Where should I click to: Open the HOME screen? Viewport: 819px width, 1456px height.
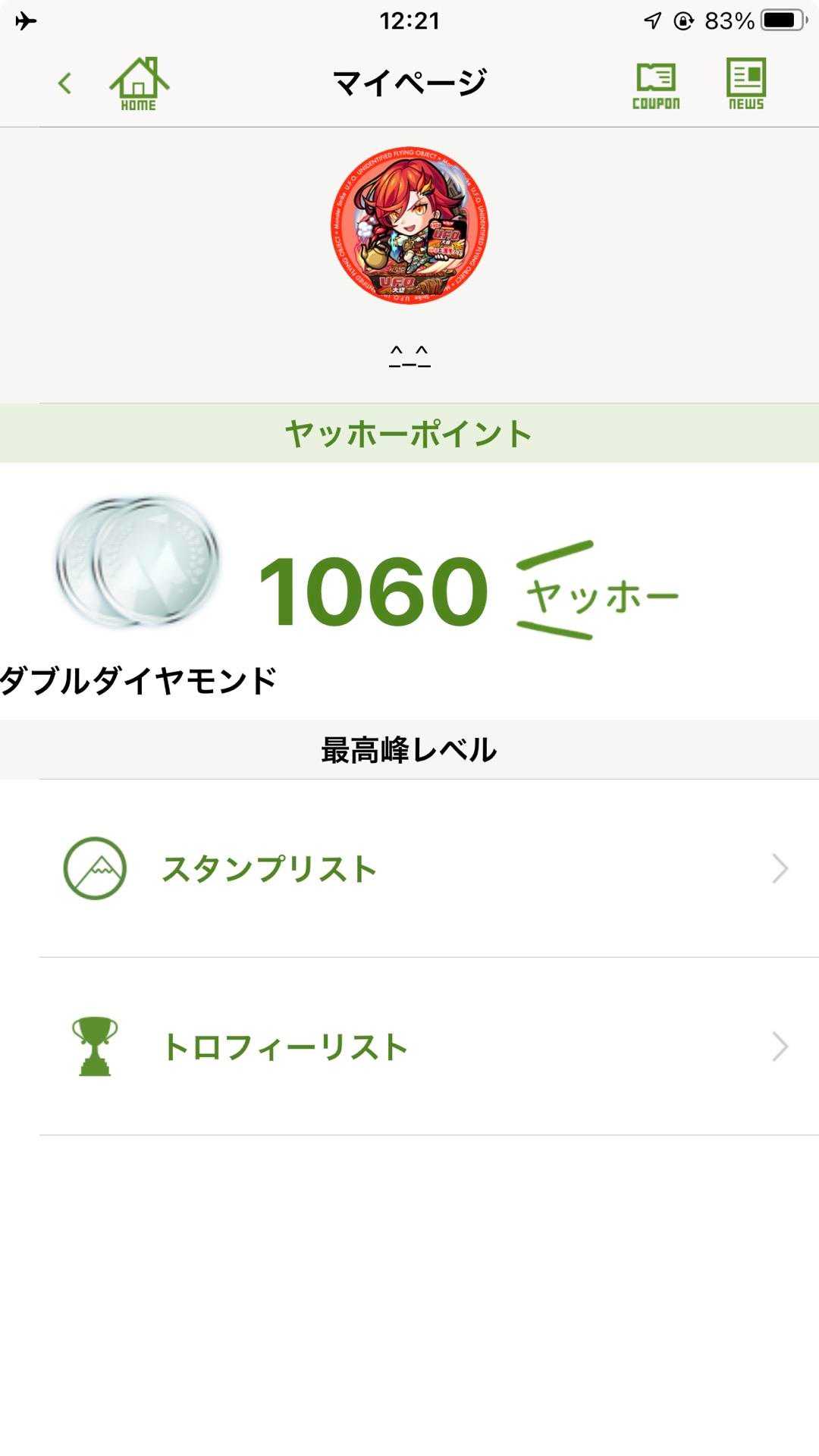(x=139, y=83)
